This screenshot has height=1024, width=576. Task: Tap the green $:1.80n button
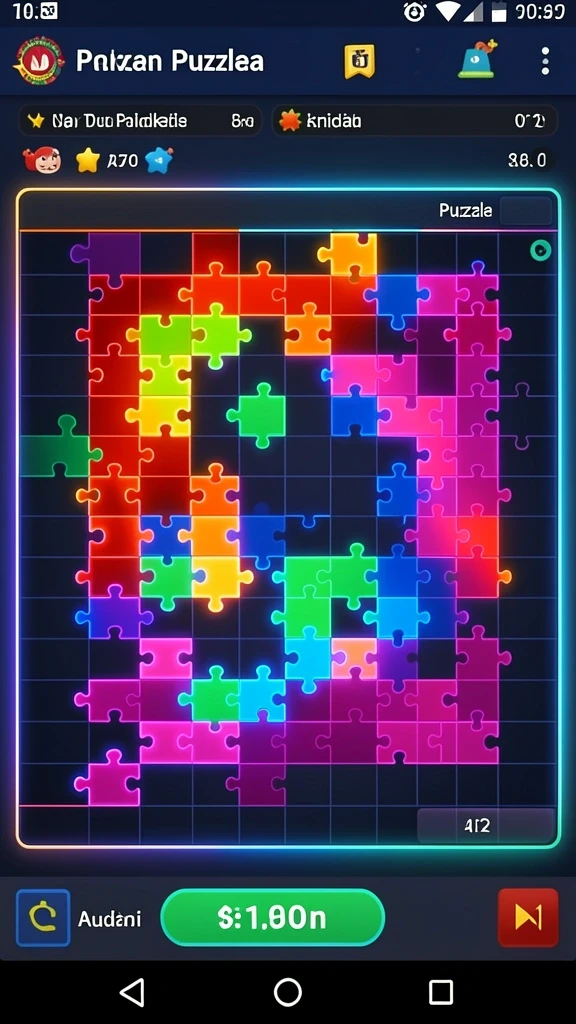point(272,918)
